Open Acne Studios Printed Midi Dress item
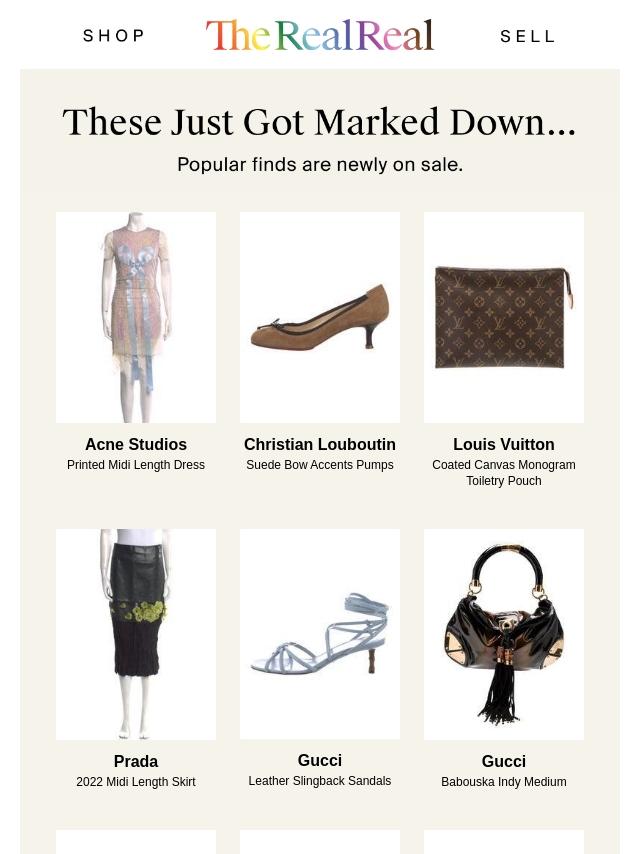This screenshot has width=640, height=854. click(136, 317)
